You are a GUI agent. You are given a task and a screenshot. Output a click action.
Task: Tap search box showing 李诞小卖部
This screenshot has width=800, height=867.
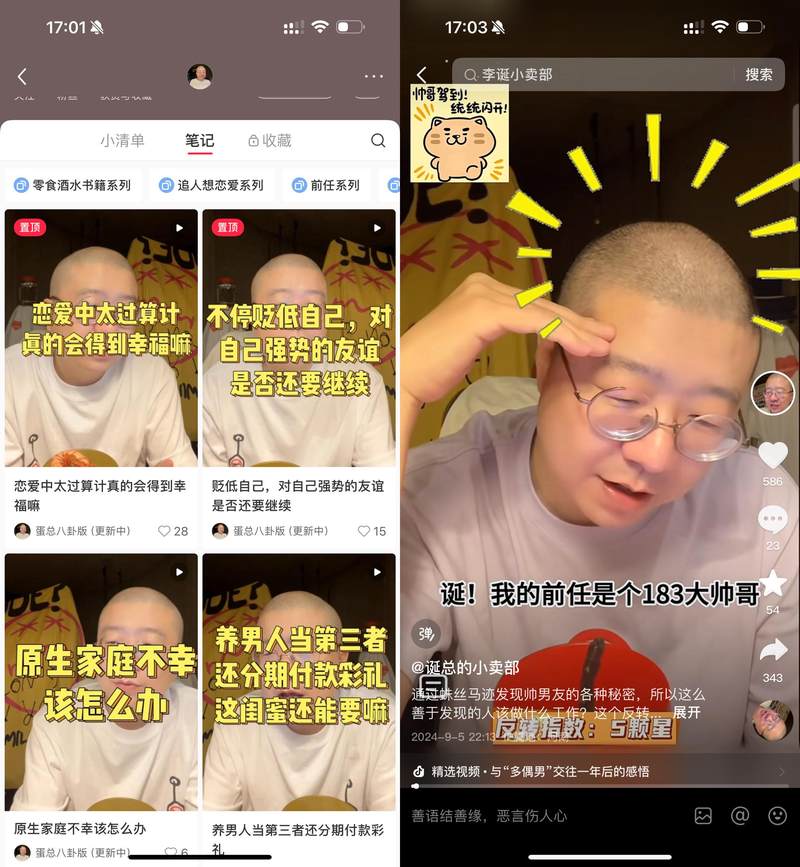tap(590, 75)
